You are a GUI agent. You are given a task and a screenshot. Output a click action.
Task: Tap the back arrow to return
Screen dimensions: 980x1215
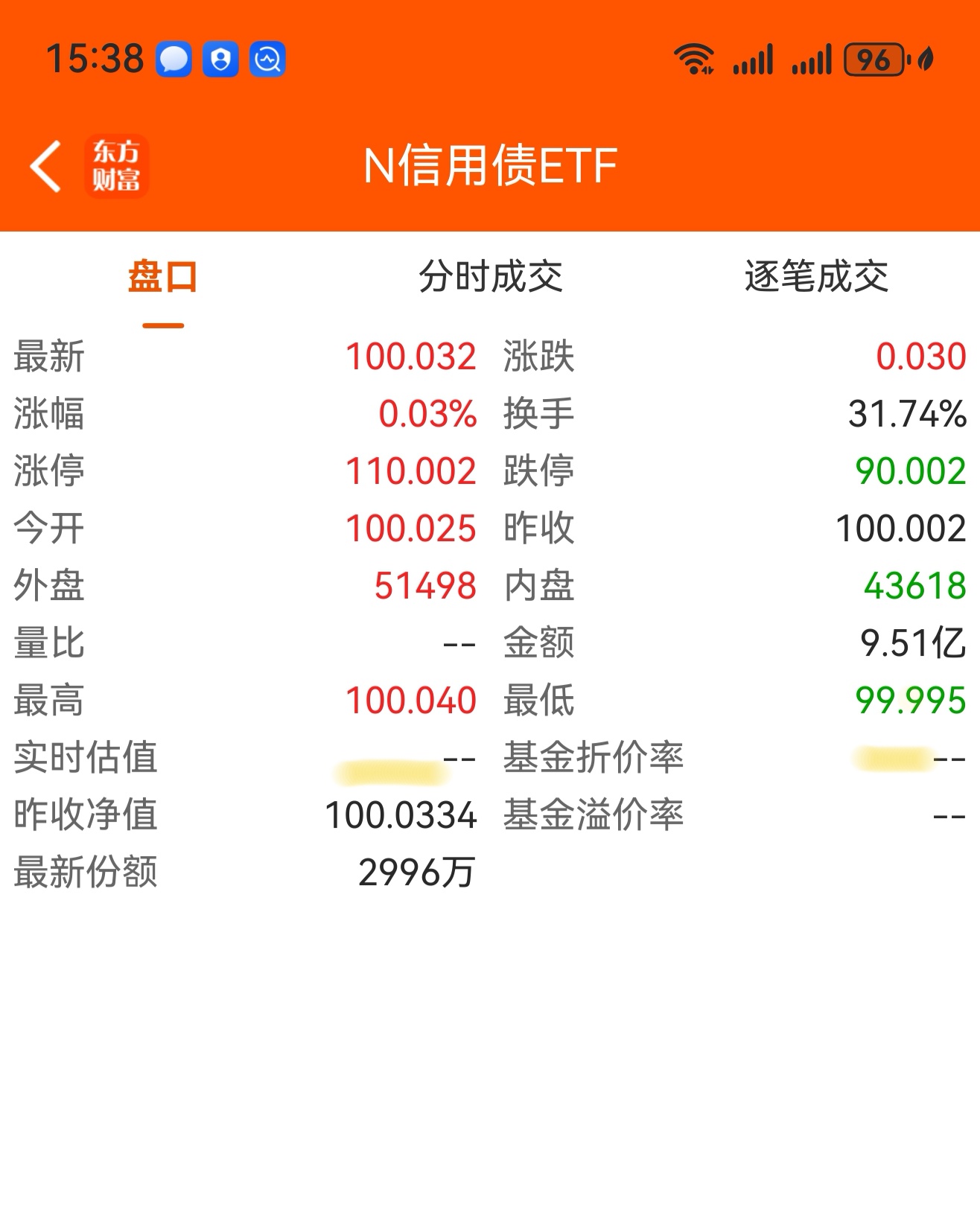coord(46,165)
